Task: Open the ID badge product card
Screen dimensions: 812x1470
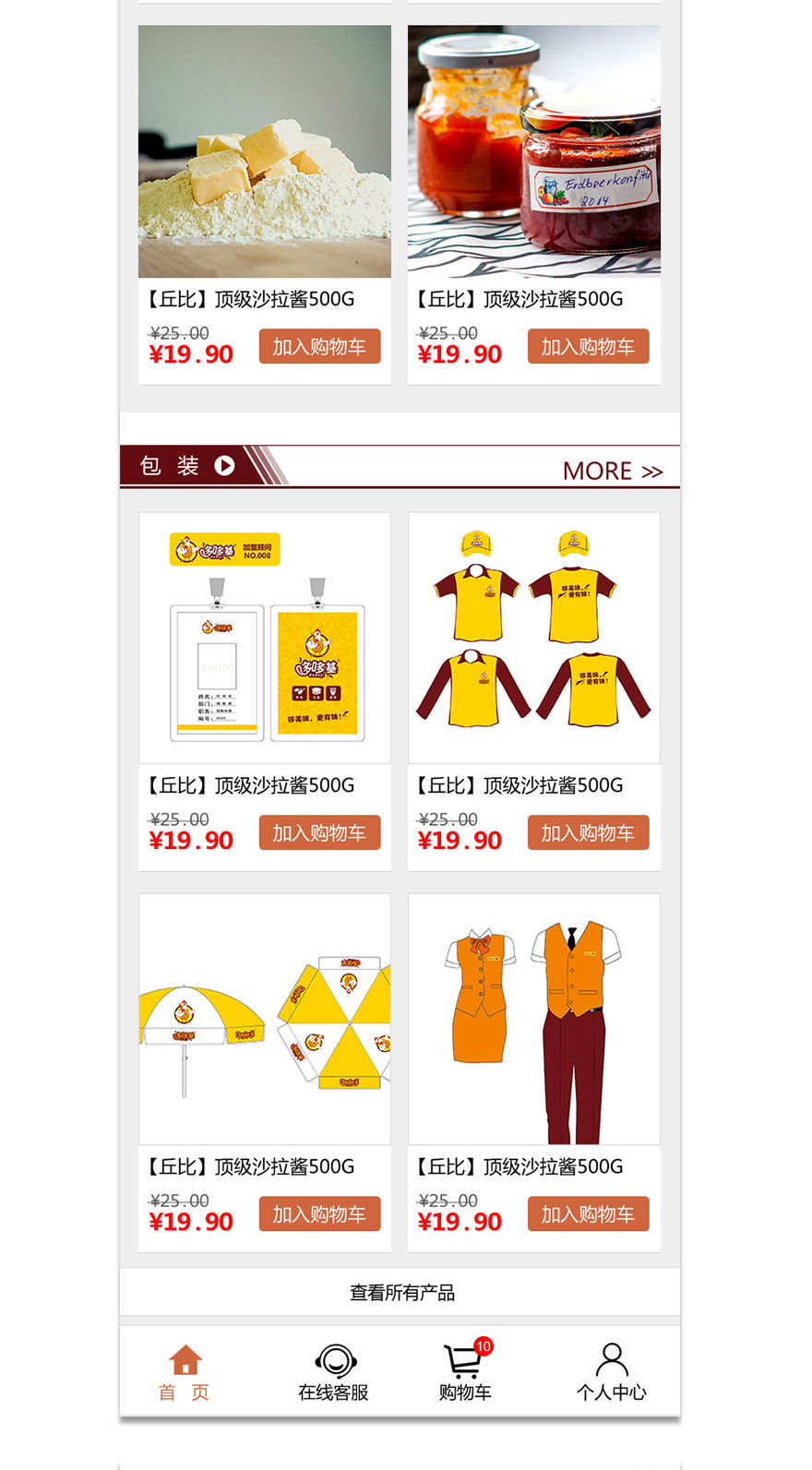Action: [265, 639]
